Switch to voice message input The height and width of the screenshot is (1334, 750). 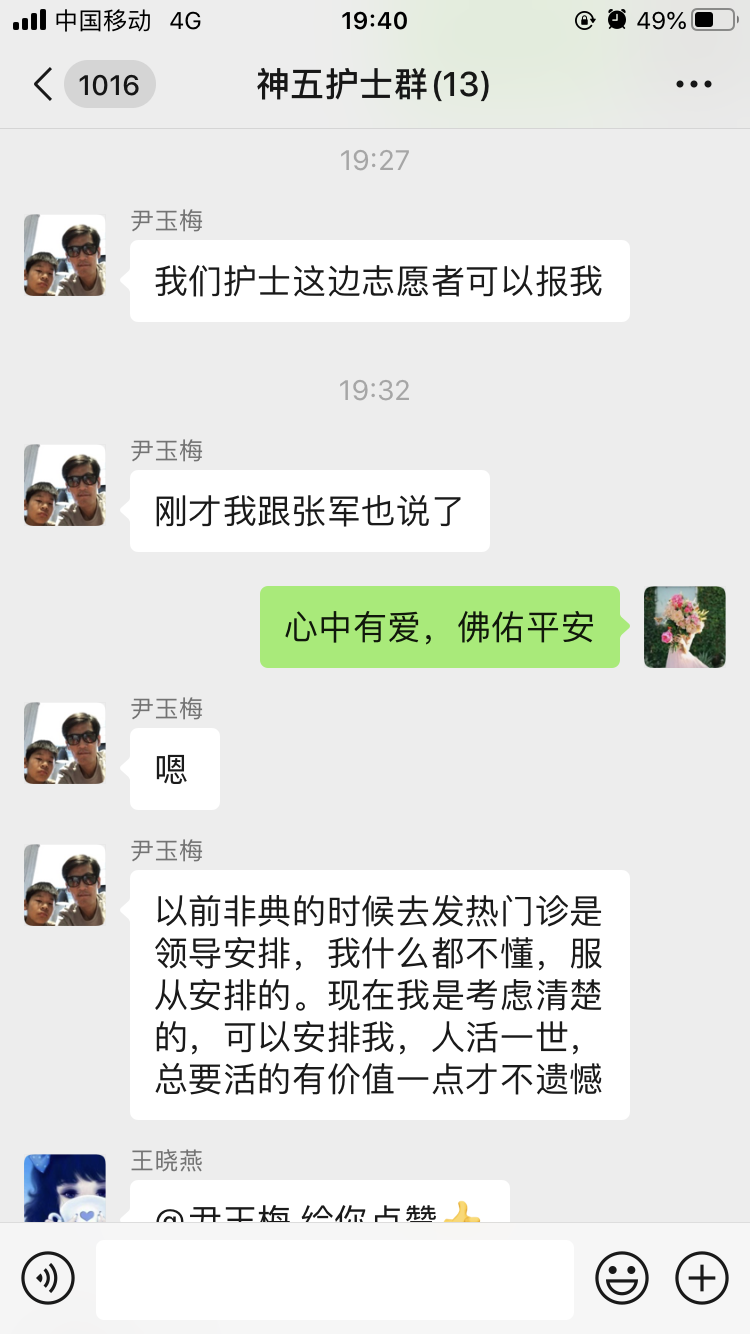(48, 1278)
